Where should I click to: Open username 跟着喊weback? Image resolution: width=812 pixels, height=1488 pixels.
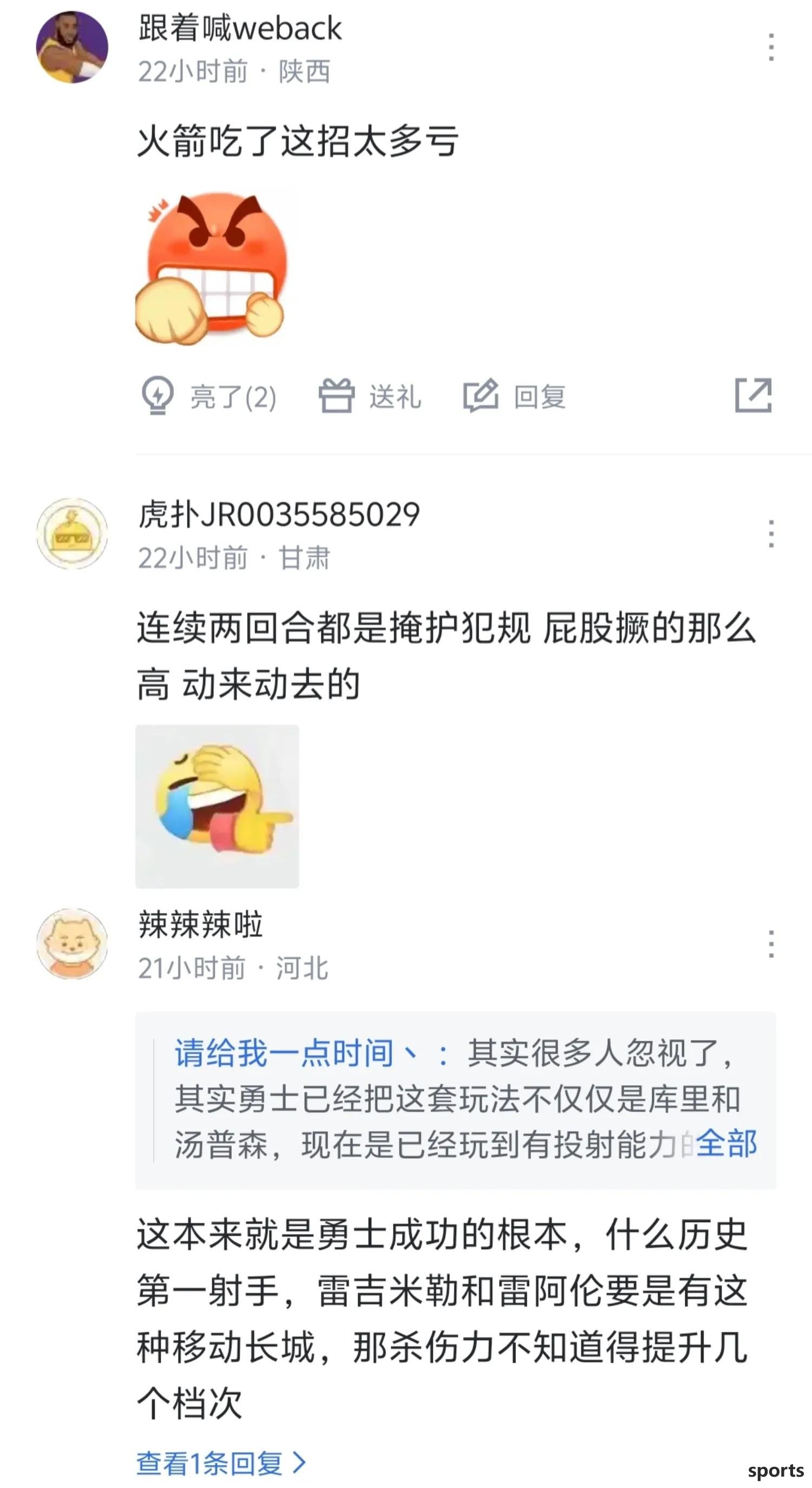(x=240, y=28)
